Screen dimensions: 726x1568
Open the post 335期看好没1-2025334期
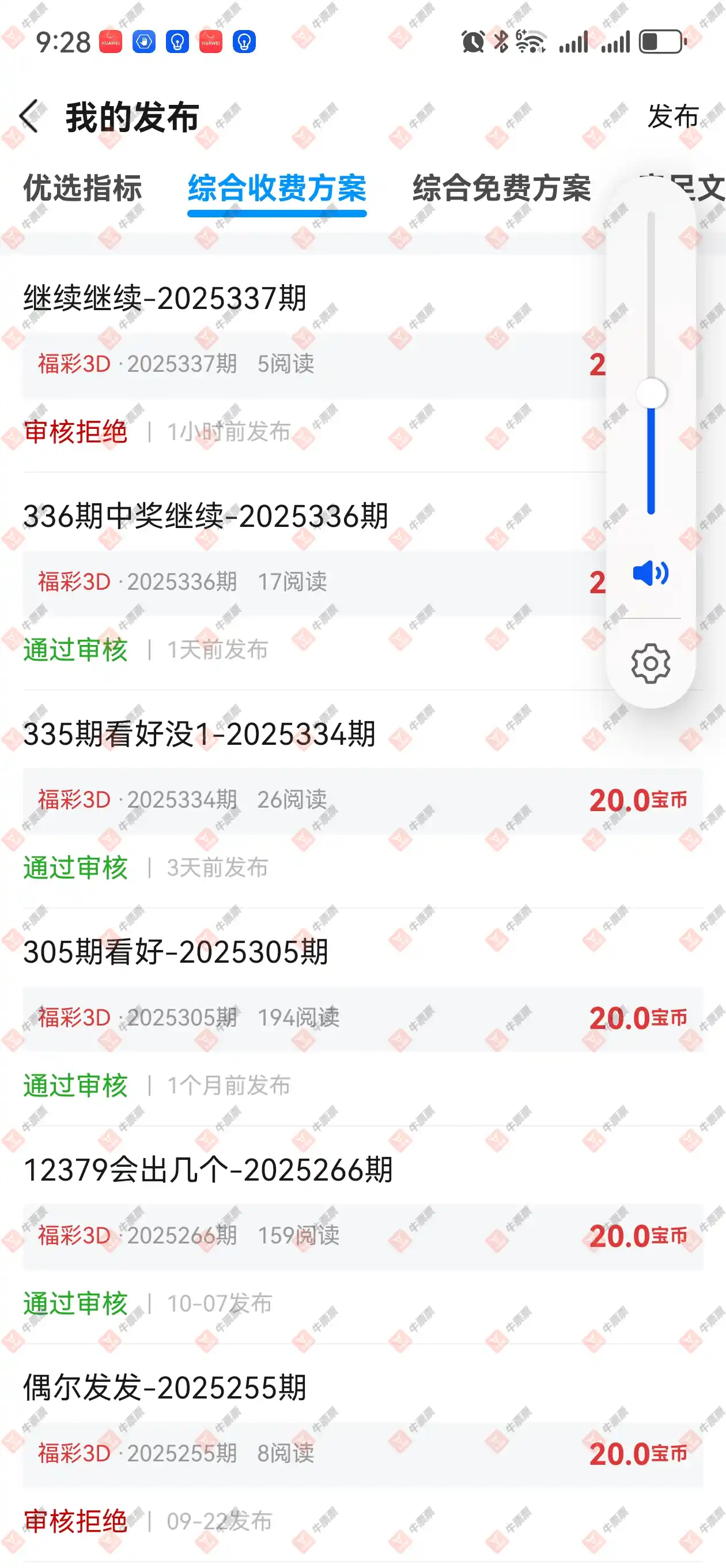(199, 733)
